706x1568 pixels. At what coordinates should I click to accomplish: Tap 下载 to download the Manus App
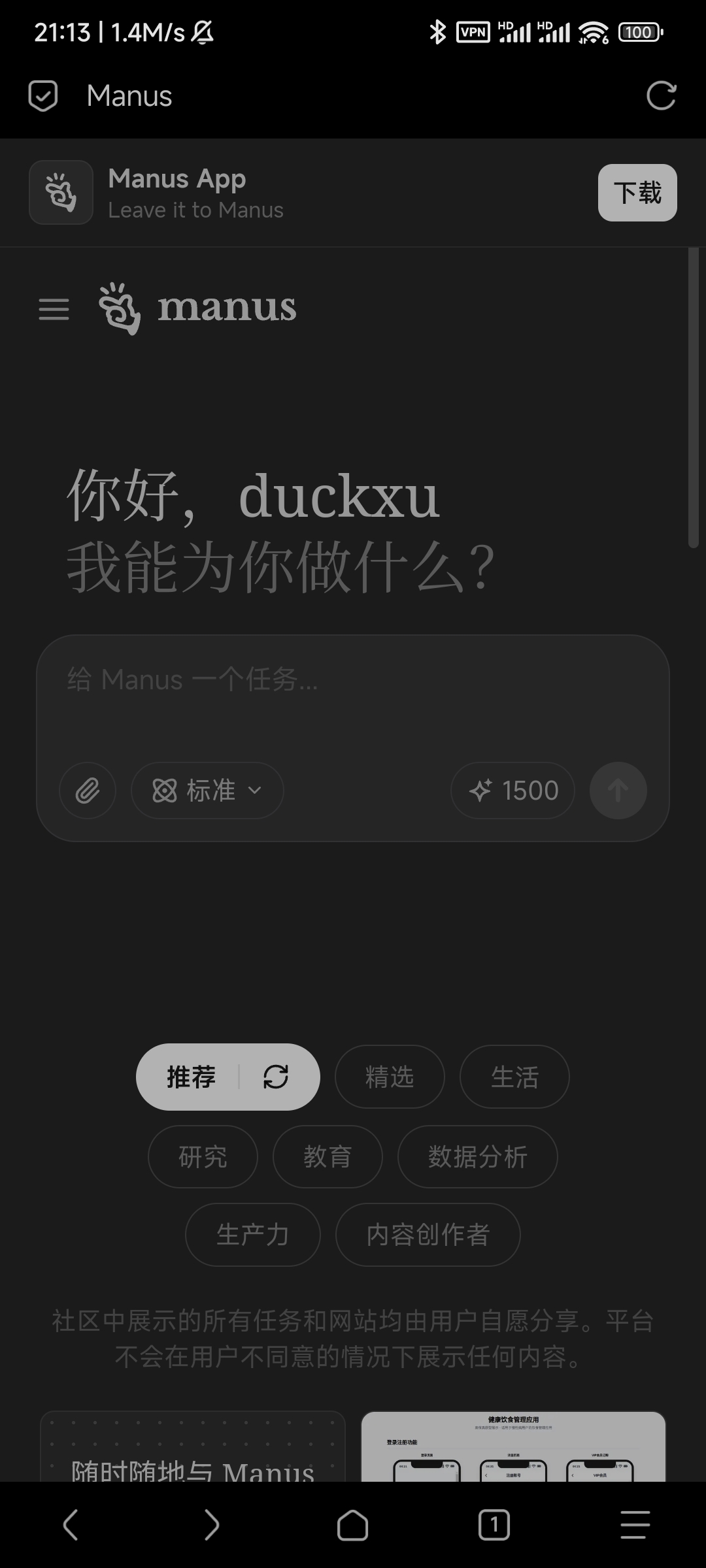pyautogui.click(x=637, y=193)
